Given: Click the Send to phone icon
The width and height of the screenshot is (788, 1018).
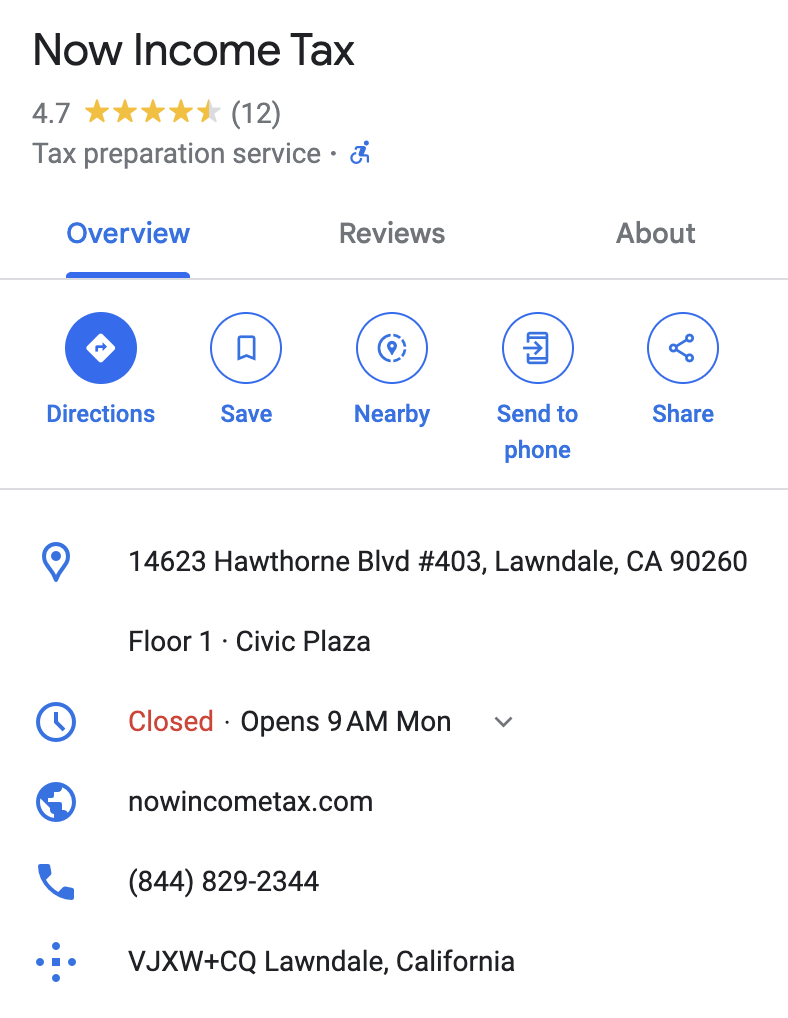Looking at the screenshot, I should [537, 348].
